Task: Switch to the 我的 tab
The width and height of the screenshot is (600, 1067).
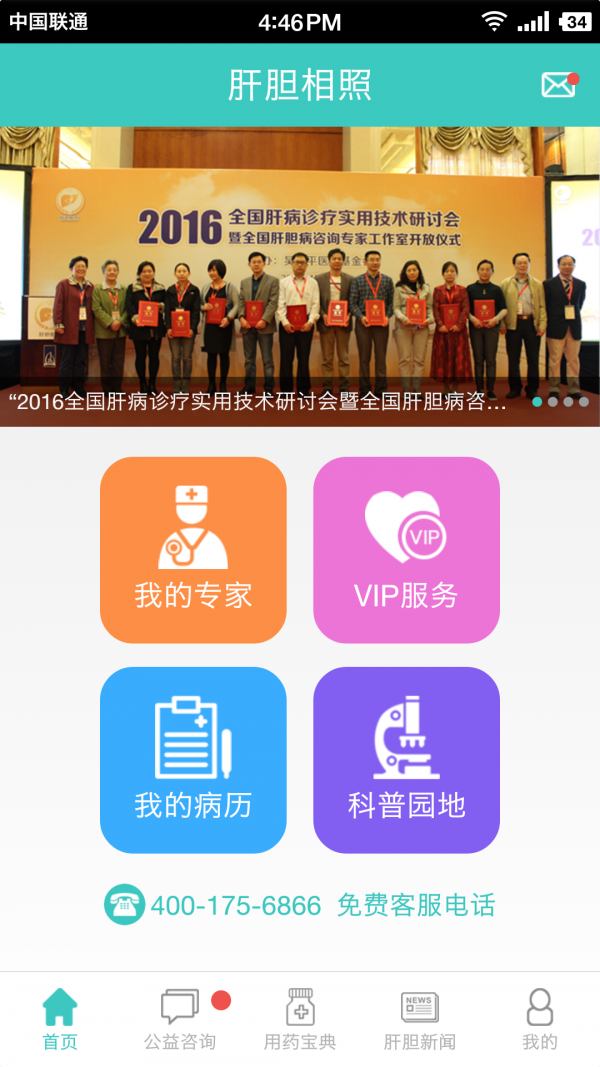Action: tap(539, 1018)
